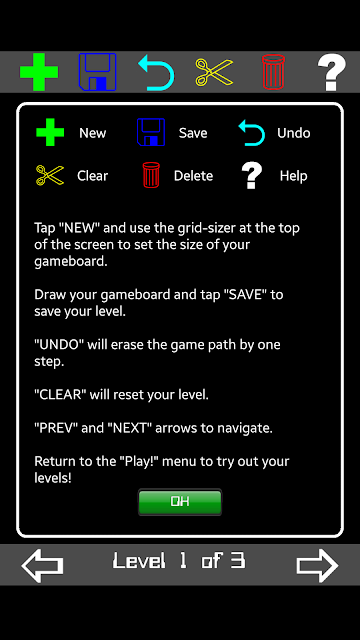Dismiss the help dialog with OK

pos(180,502)
